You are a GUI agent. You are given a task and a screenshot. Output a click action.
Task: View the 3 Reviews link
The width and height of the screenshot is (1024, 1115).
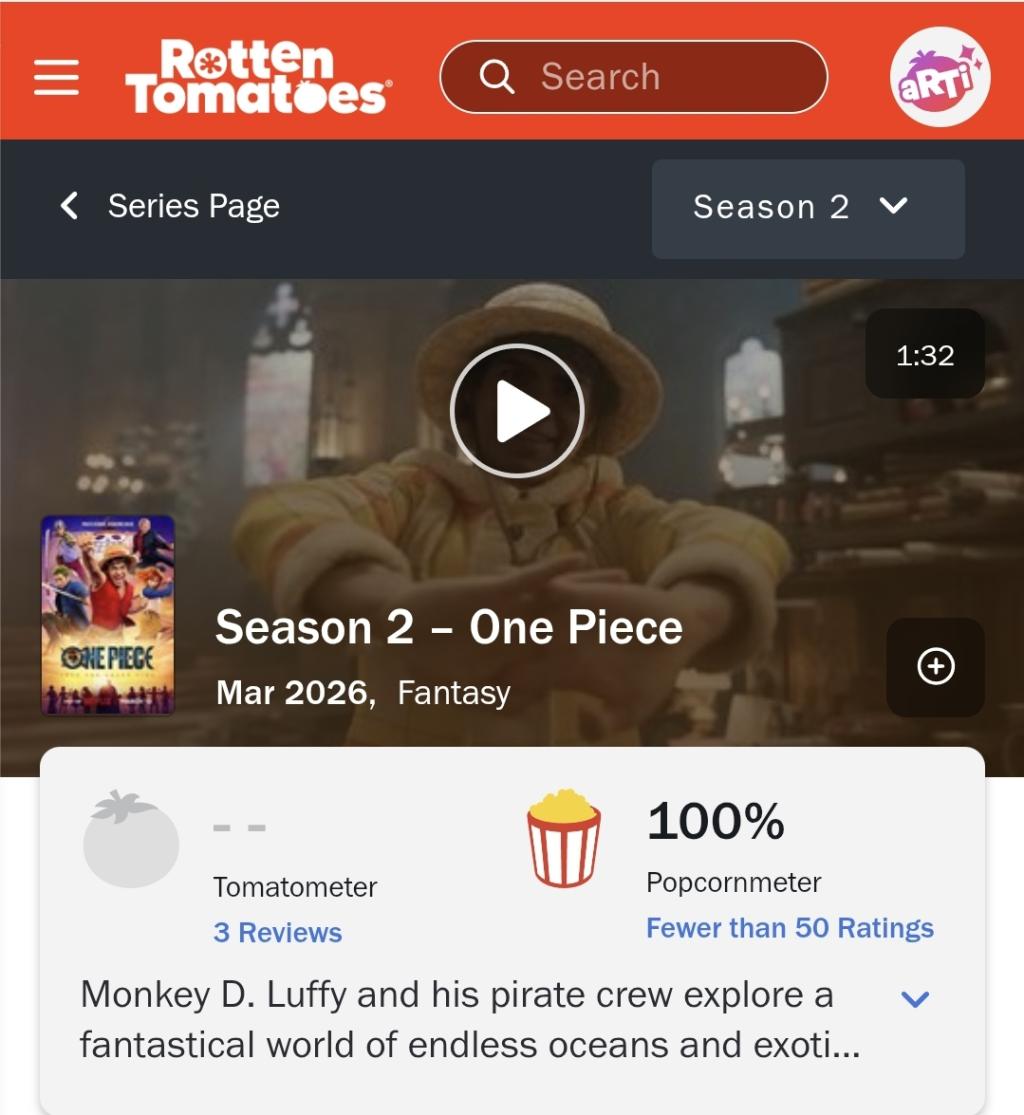pos(278,932)
